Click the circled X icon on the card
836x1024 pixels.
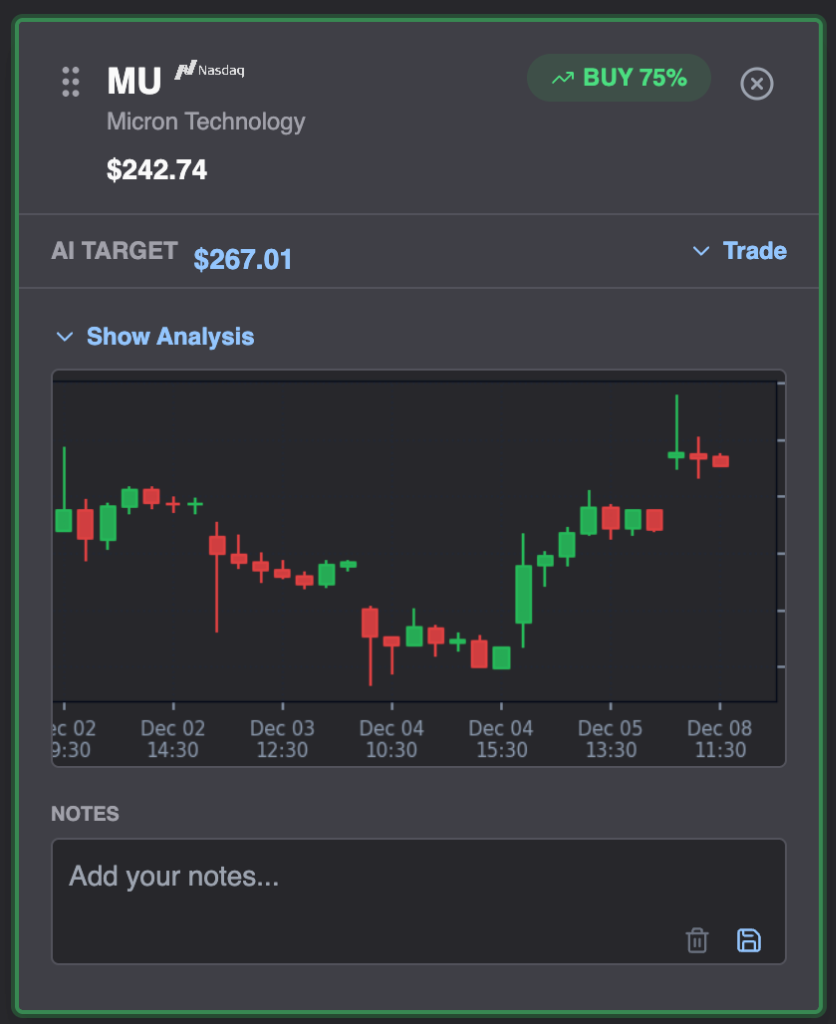pos(757,84)
